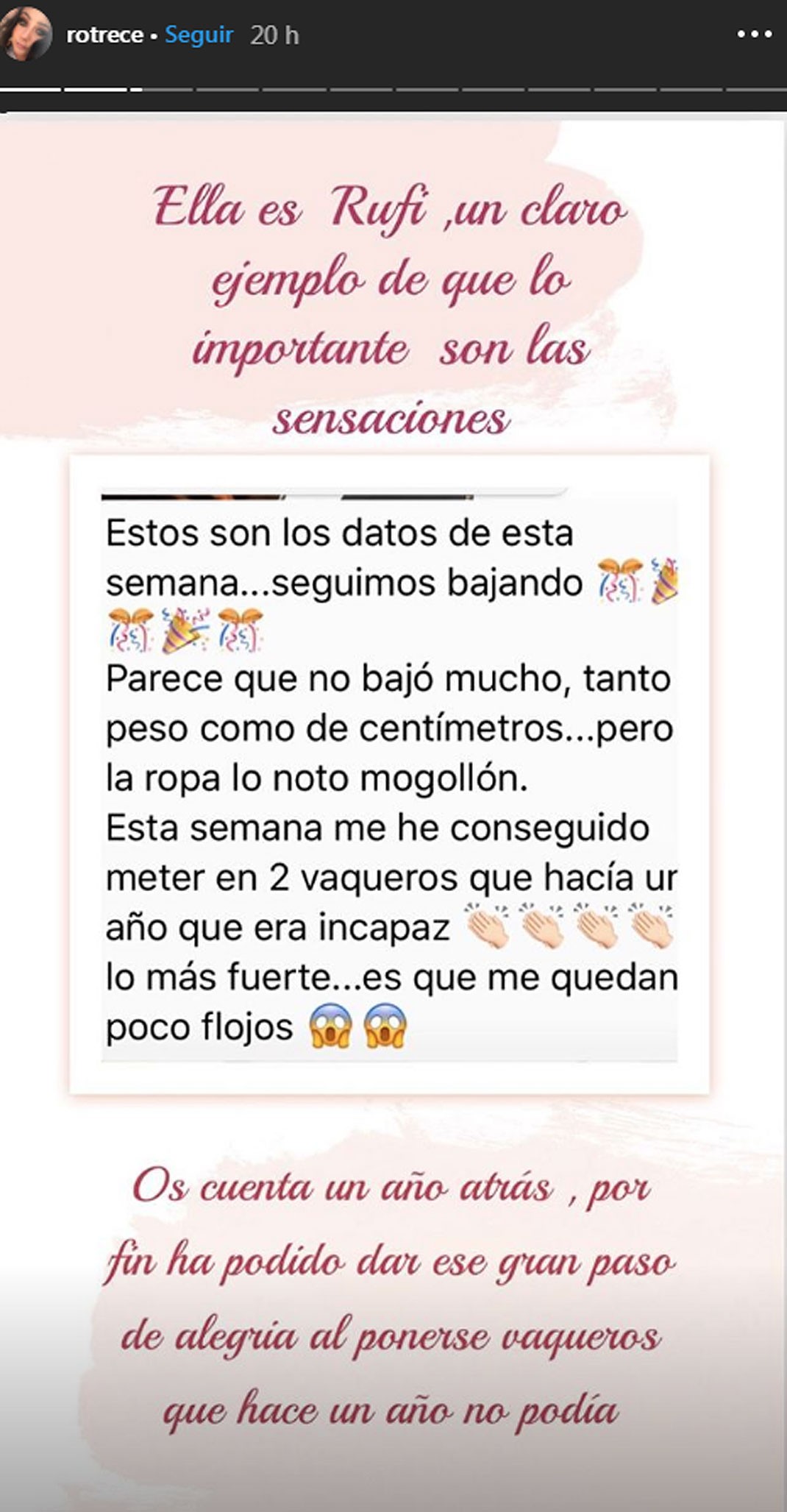This screenshot has height=1512, width=787.
Task: Open the three-dot story options menu
Action: (755, 35)
